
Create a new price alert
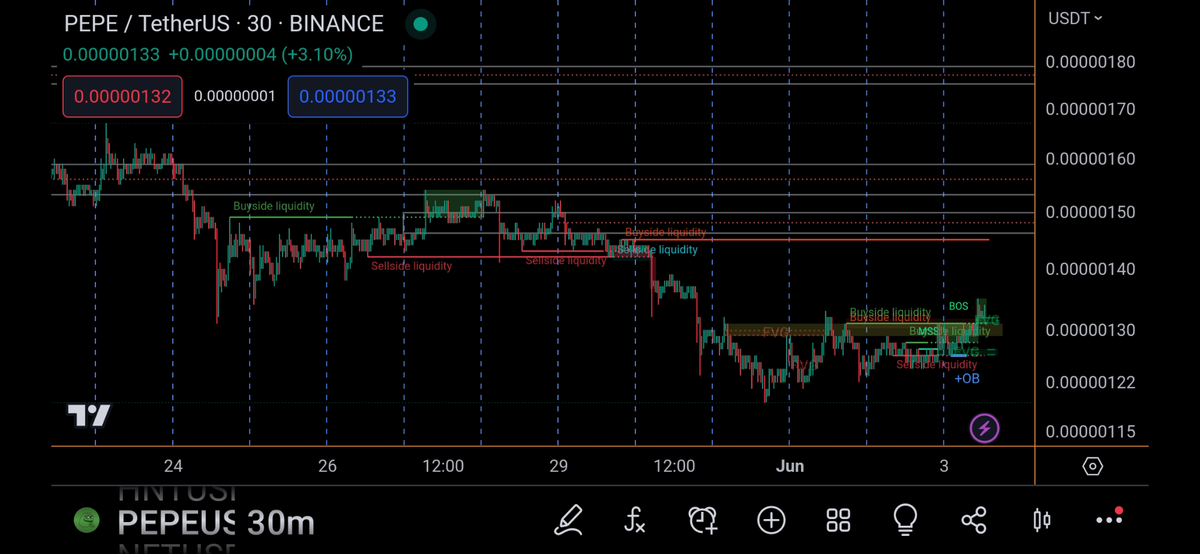click(703, 519)
